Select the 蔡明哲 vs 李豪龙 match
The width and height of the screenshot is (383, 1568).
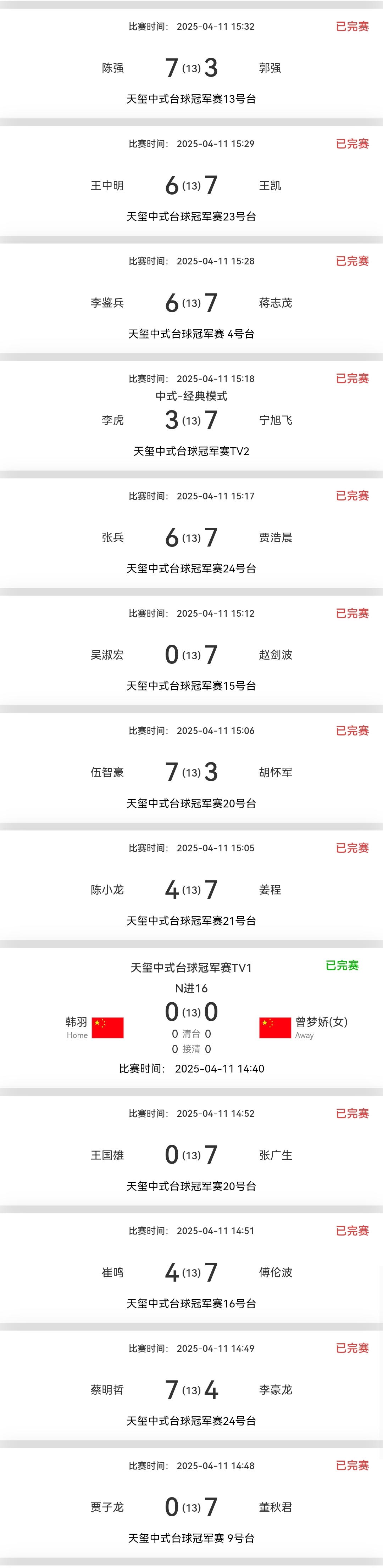tap(191, 1390)
